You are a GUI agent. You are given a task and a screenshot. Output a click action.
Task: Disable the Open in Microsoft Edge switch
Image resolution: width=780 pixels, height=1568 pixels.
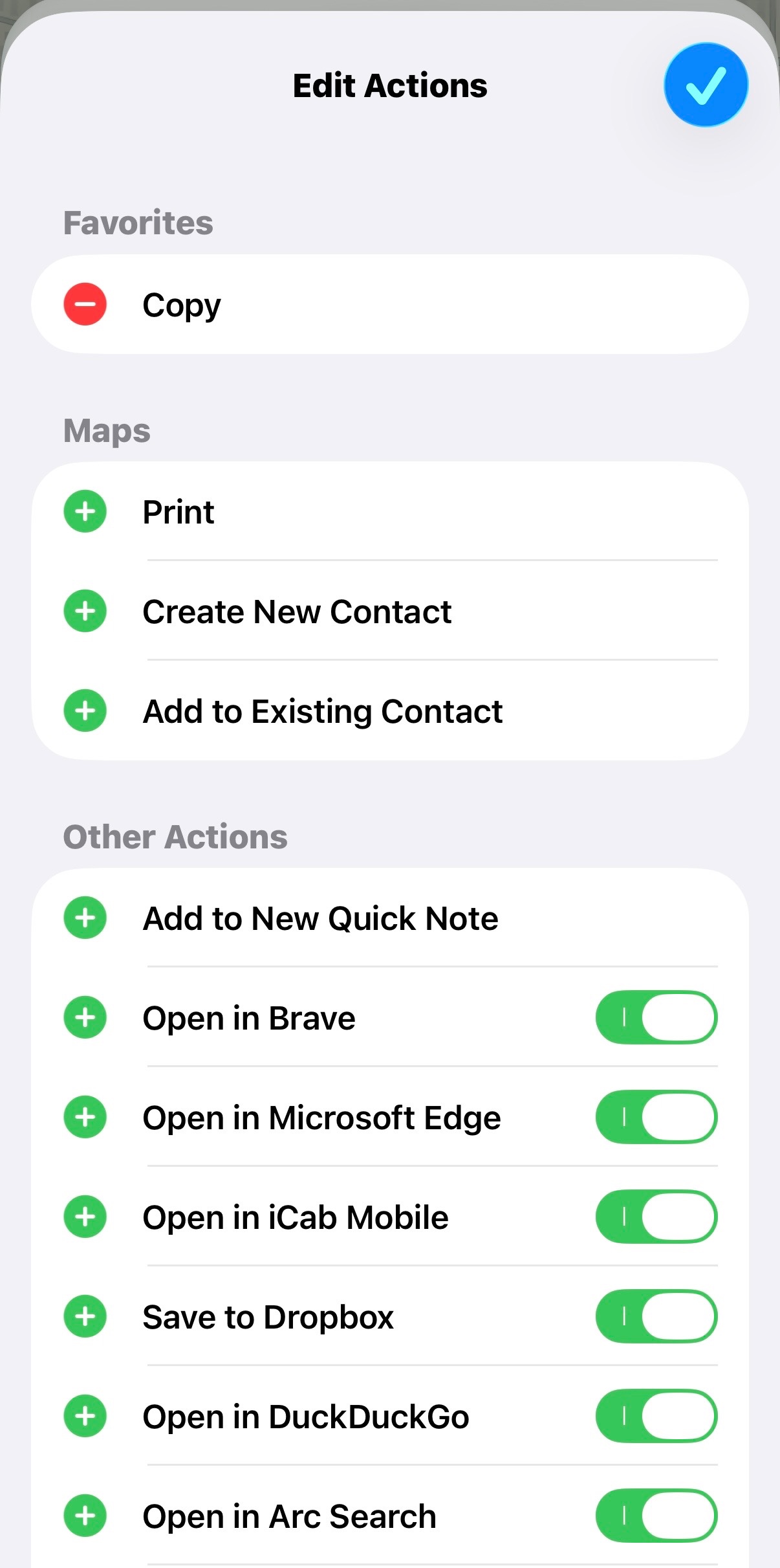tap(656, 1117)
